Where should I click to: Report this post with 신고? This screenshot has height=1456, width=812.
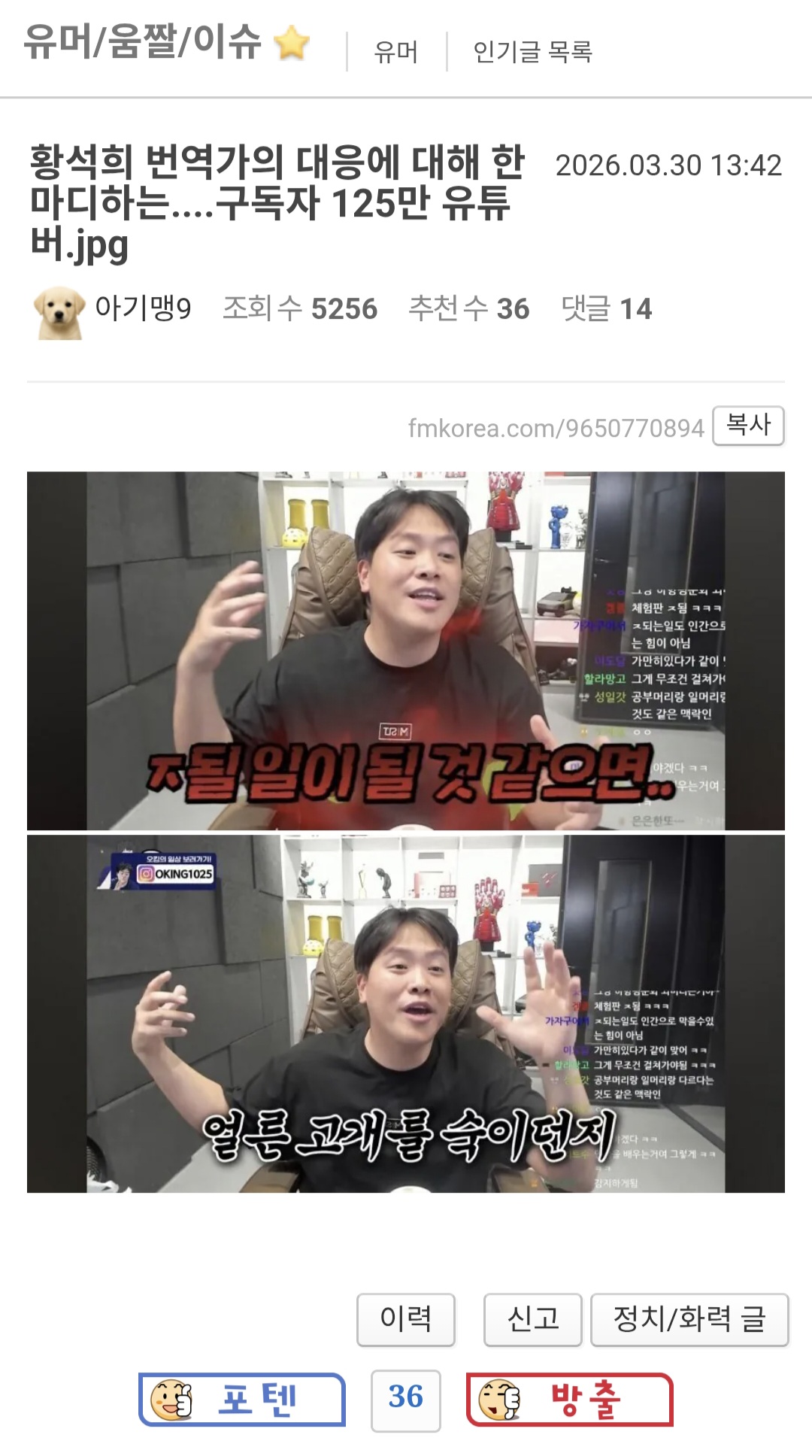(x=533, y=1319)
